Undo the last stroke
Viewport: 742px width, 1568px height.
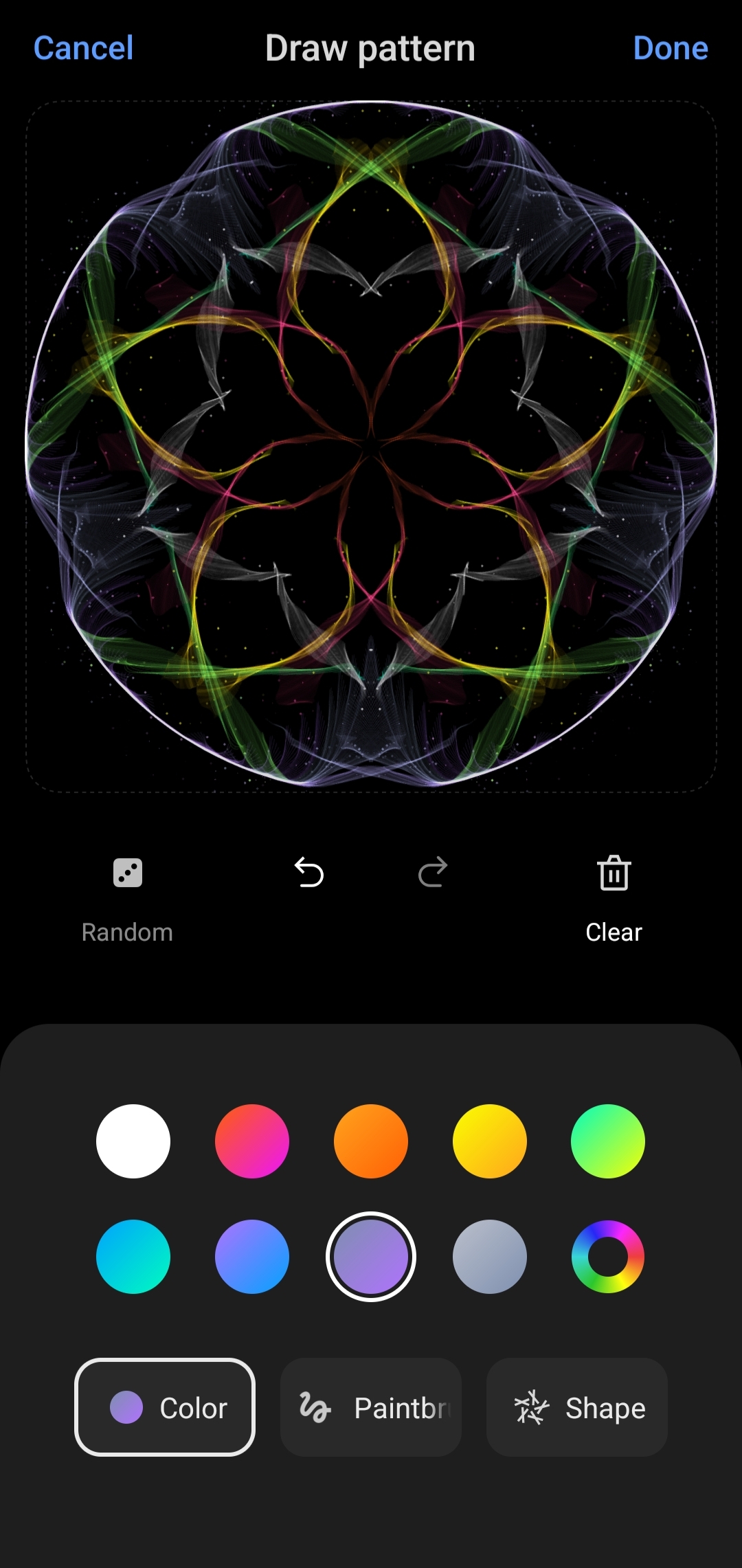[309, 873]
